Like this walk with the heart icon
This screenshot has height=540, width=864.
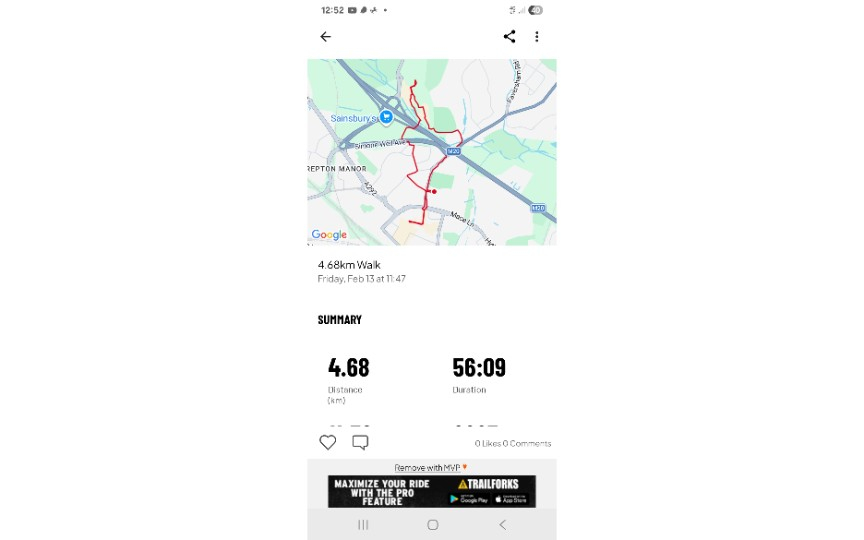(328, 442)
